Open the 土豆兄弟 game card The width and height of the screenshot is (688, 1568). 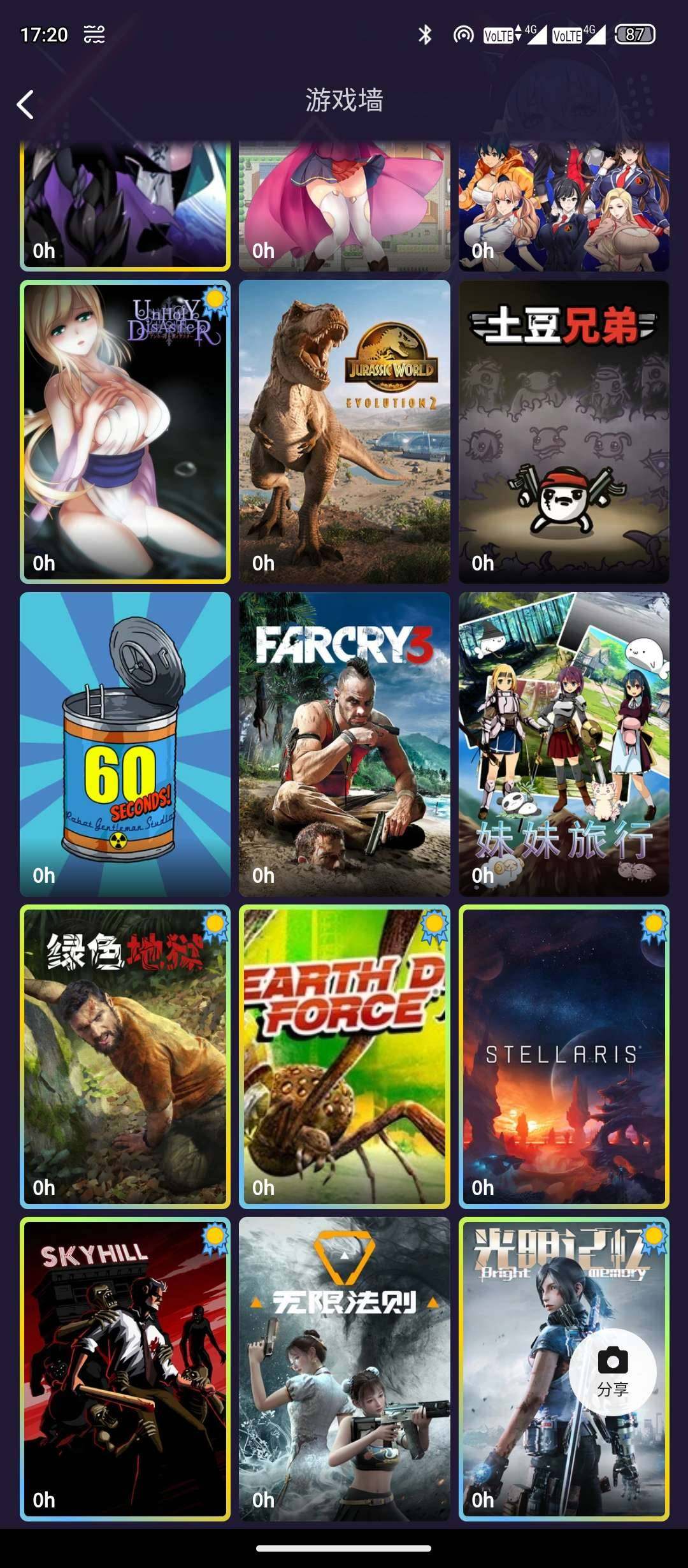coord(564,432)
